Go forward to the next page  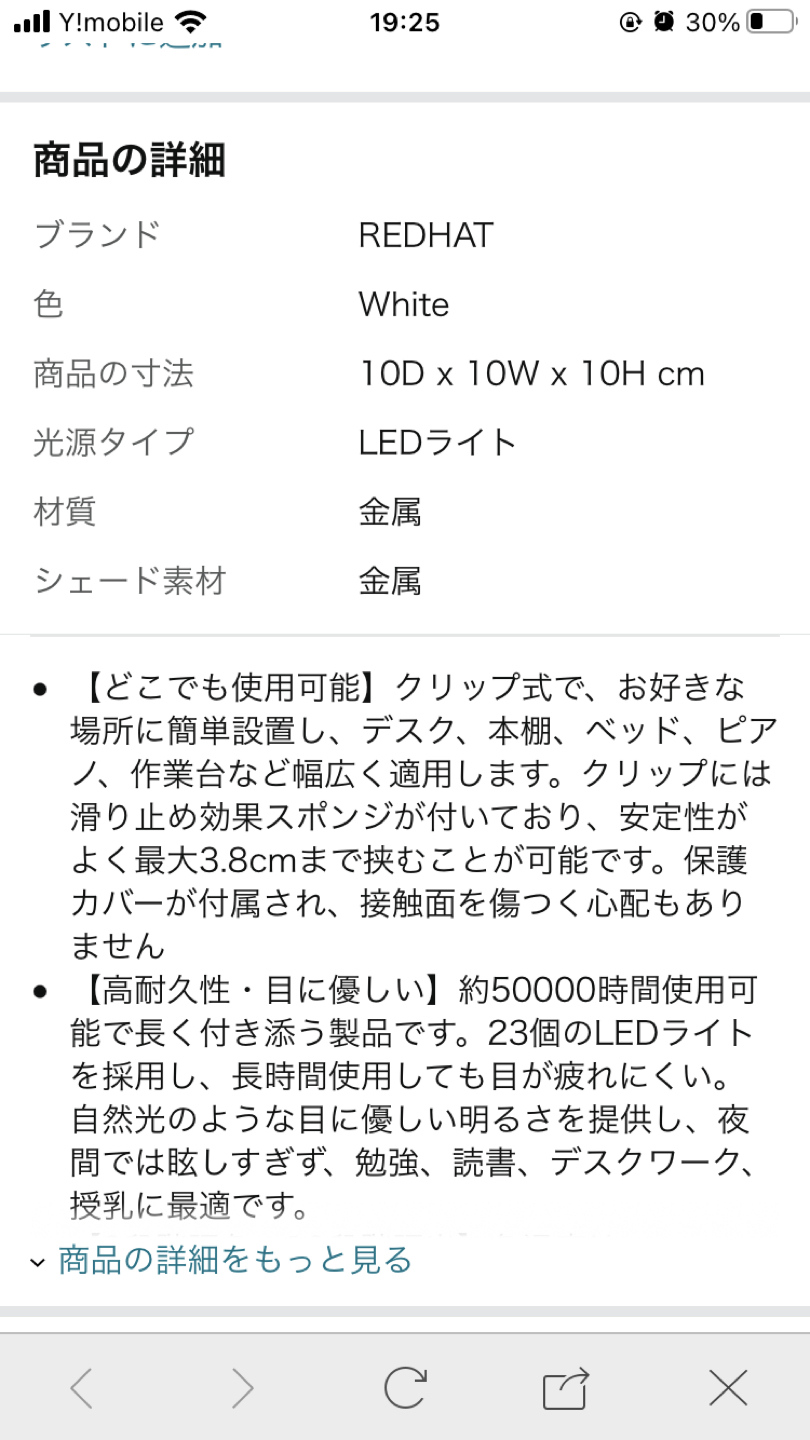[243, 1388]
